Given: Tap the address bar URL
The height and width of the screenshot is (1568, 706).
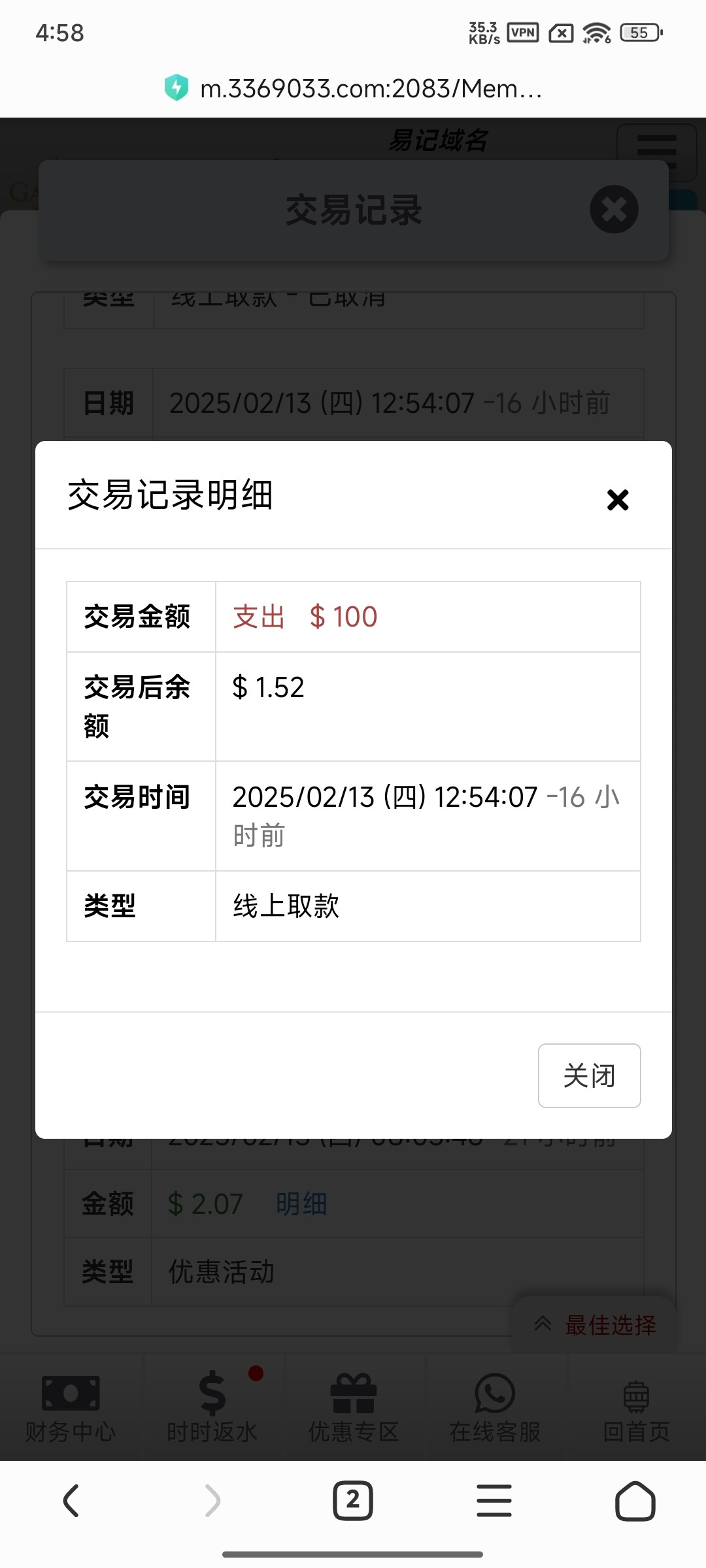Looking at the screenshot, I should coord(370,88).
